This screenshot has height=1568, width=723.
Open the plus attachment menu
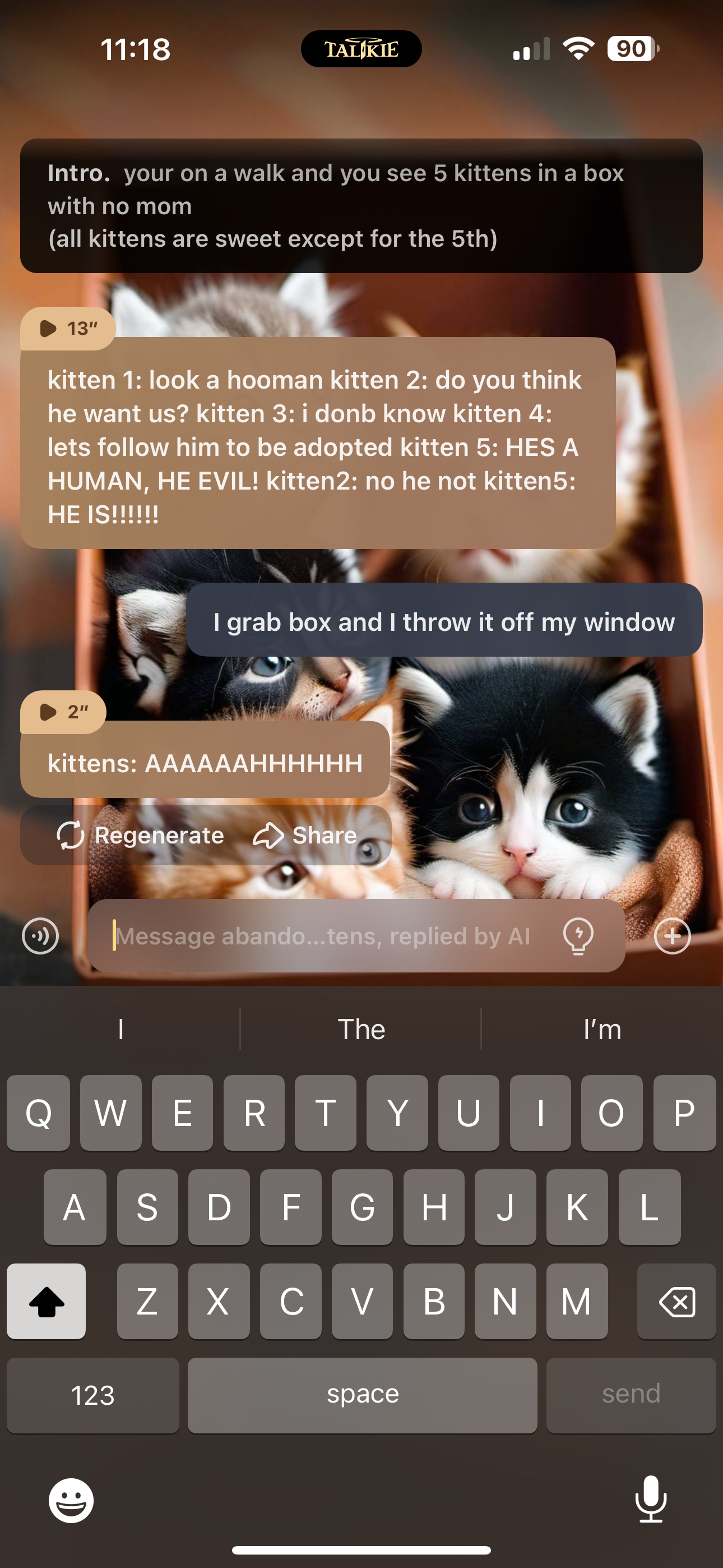(672, 935)
